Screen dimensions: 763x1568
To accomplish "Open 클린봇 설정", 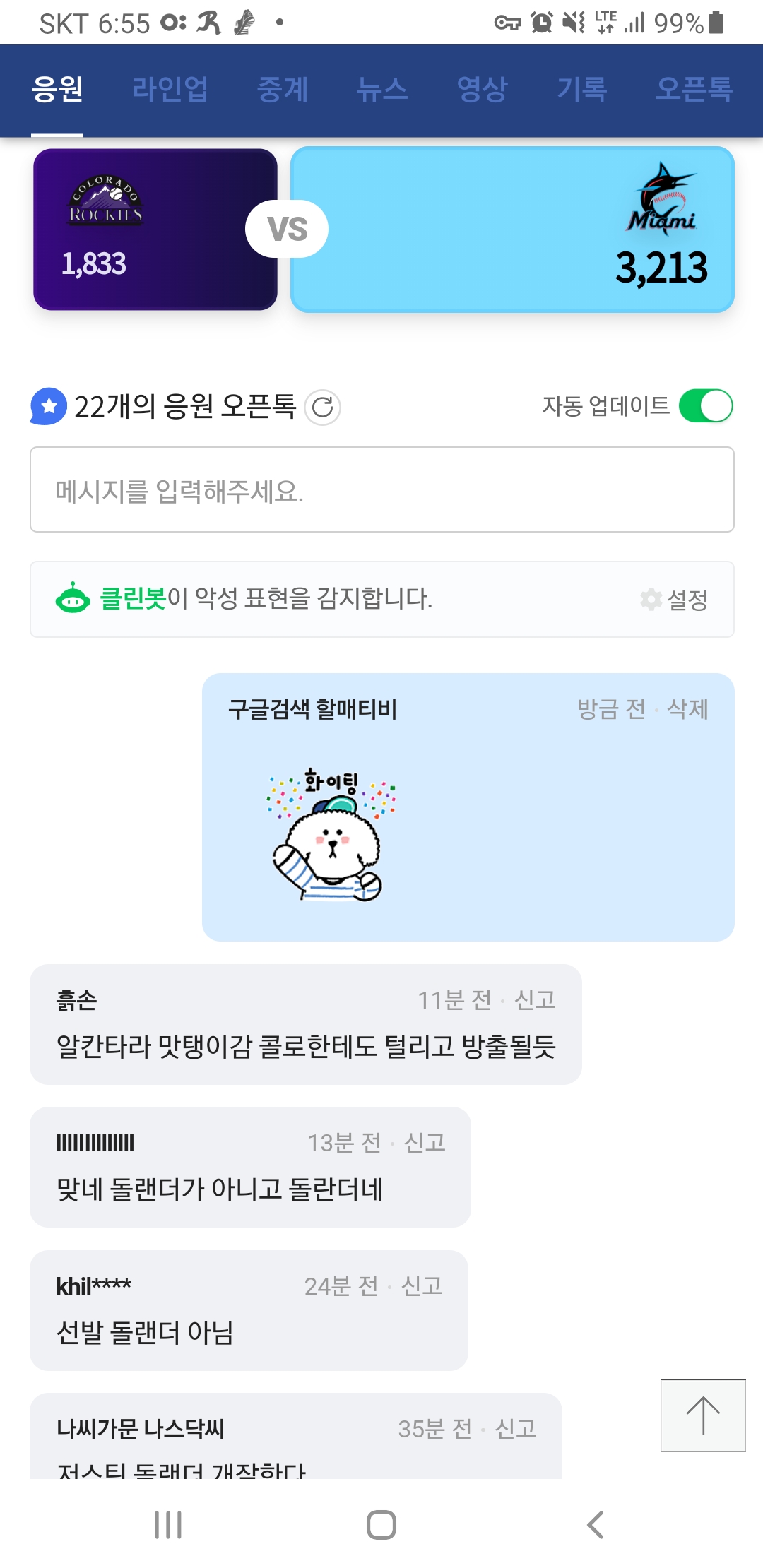I will tap(675, 600).
